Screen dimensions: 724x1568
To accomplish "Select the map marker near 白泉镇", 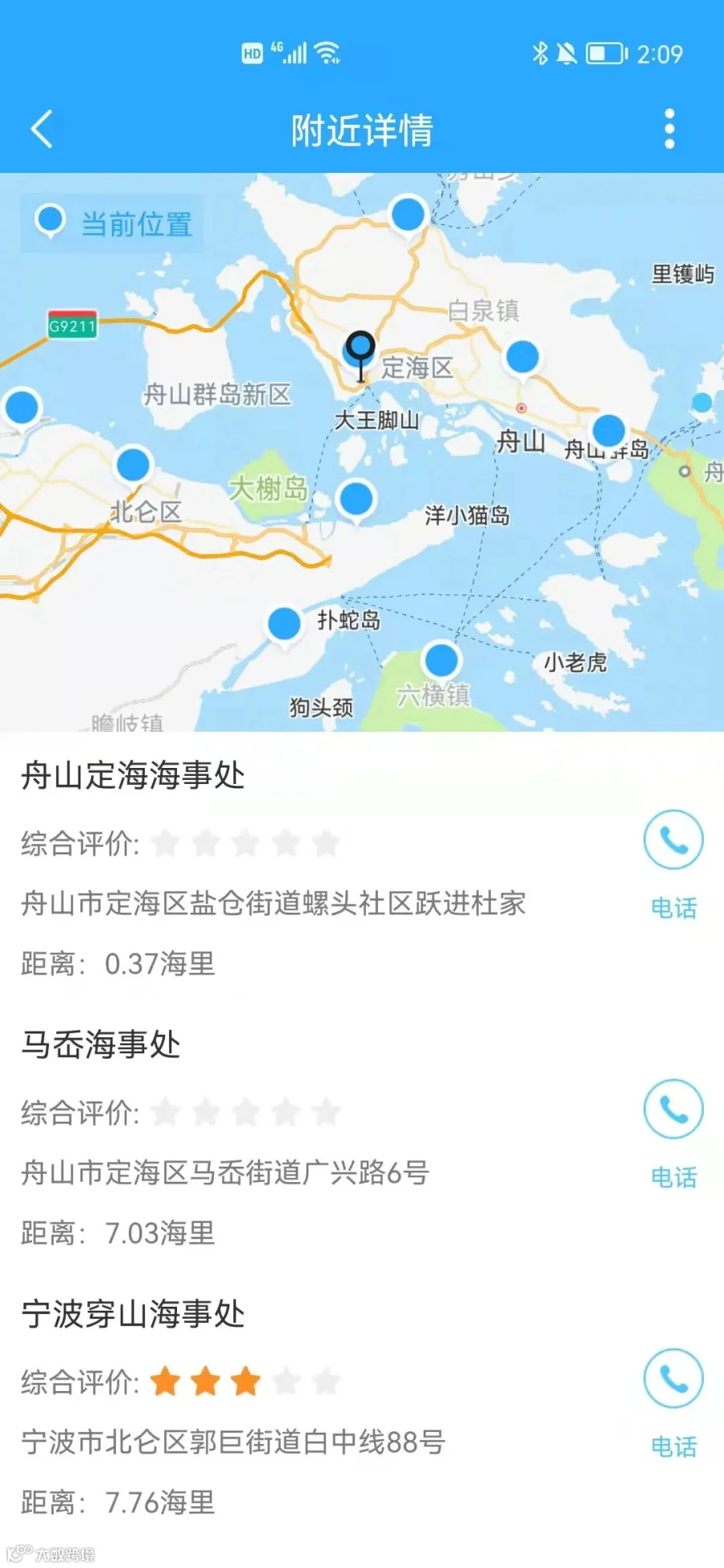I will [x=522, y=357].
